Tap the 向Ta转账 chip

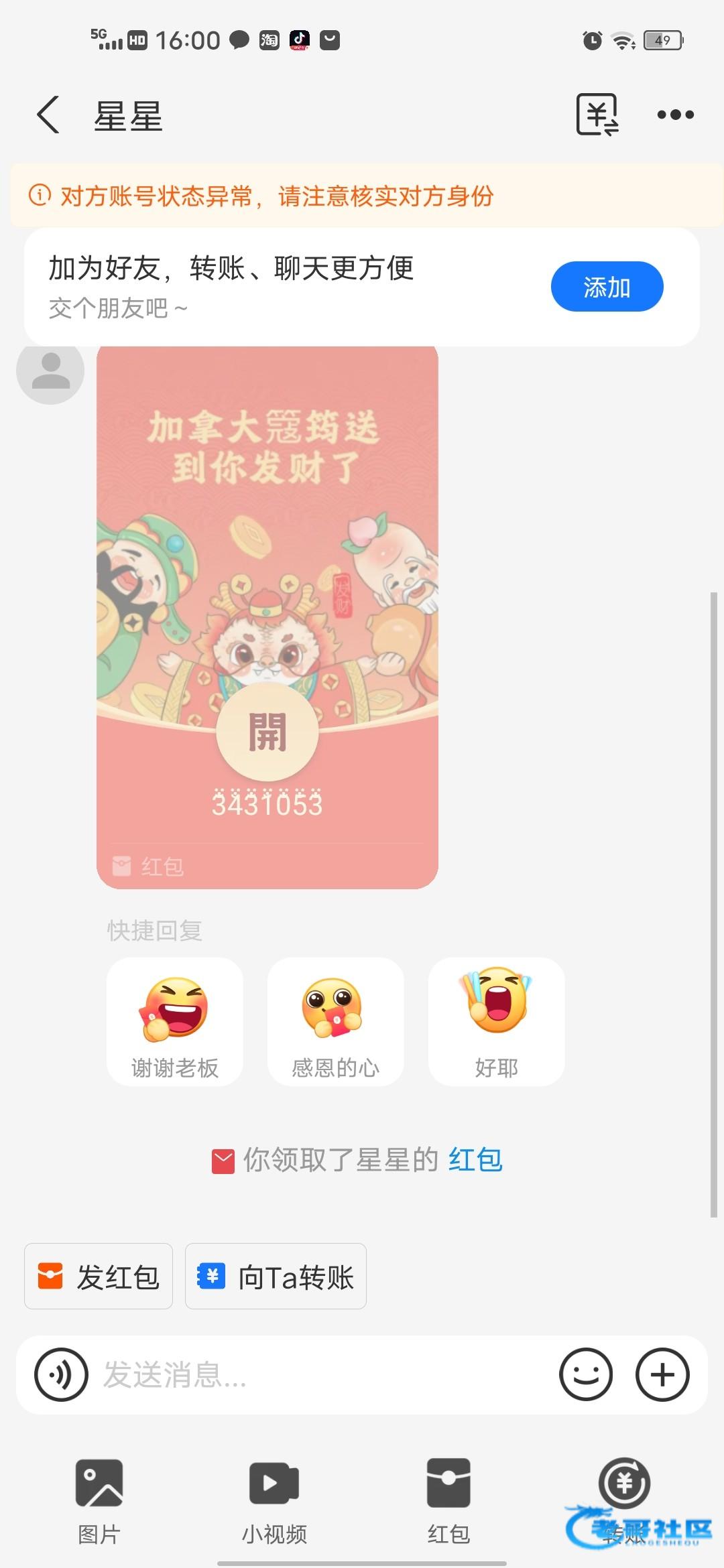pyautogui.click(x=276, y=1277)
